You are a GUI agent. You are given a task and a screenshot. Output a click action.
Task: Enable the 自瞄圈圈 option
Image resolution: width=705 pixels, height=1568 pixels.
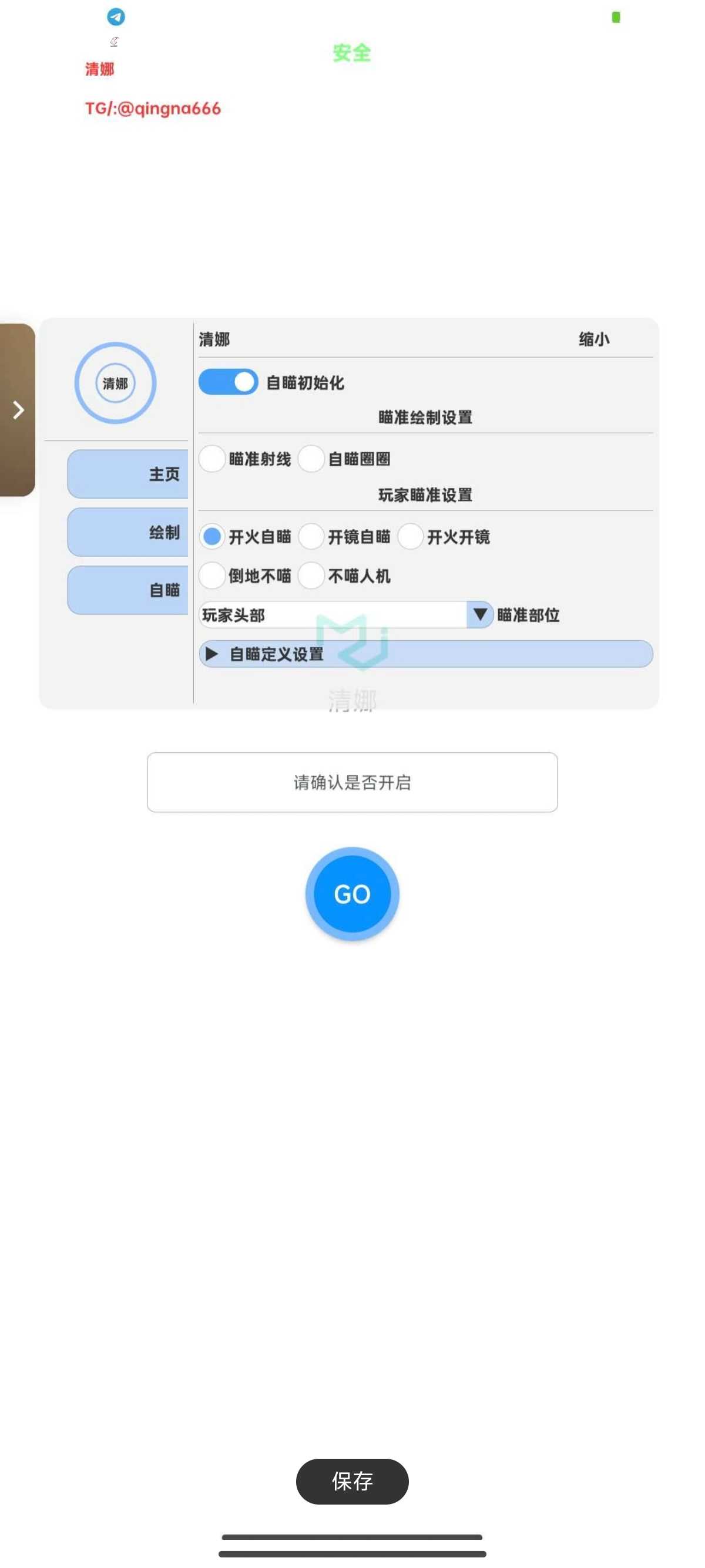[311, 458]
